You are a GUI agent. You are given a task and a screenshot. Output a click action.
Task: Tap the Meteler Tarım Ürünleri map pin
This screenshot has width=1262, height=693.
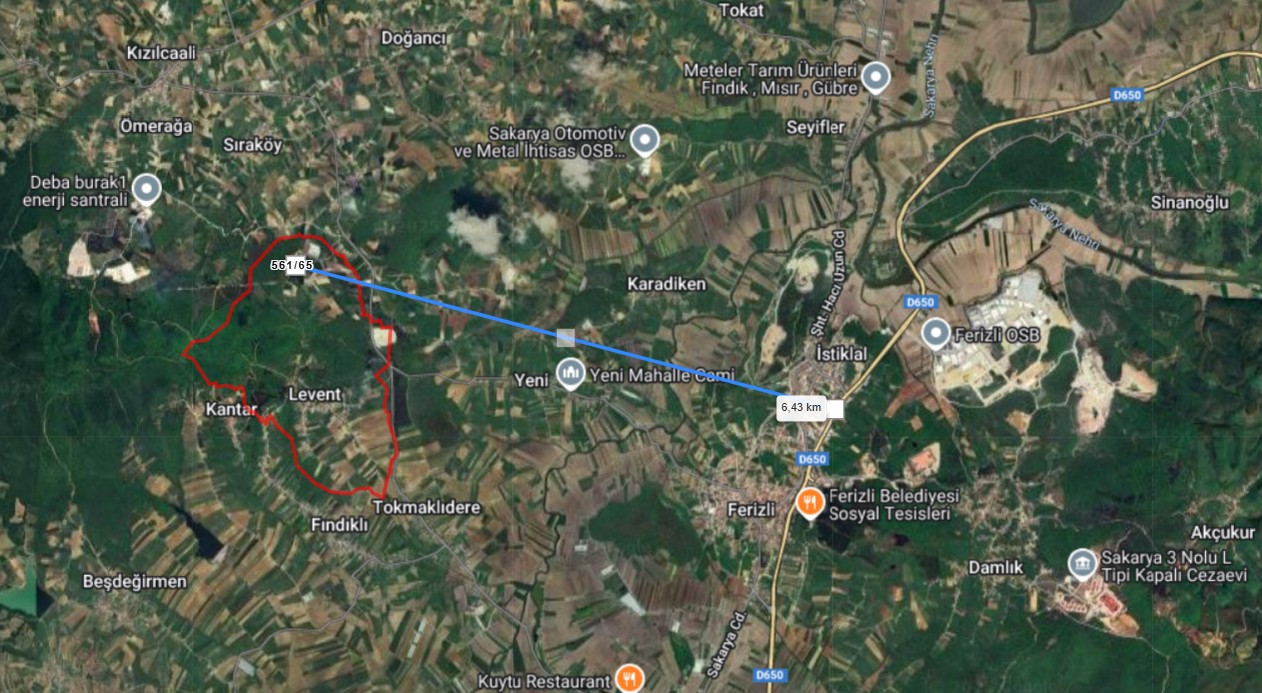click(x=877, y=77)
